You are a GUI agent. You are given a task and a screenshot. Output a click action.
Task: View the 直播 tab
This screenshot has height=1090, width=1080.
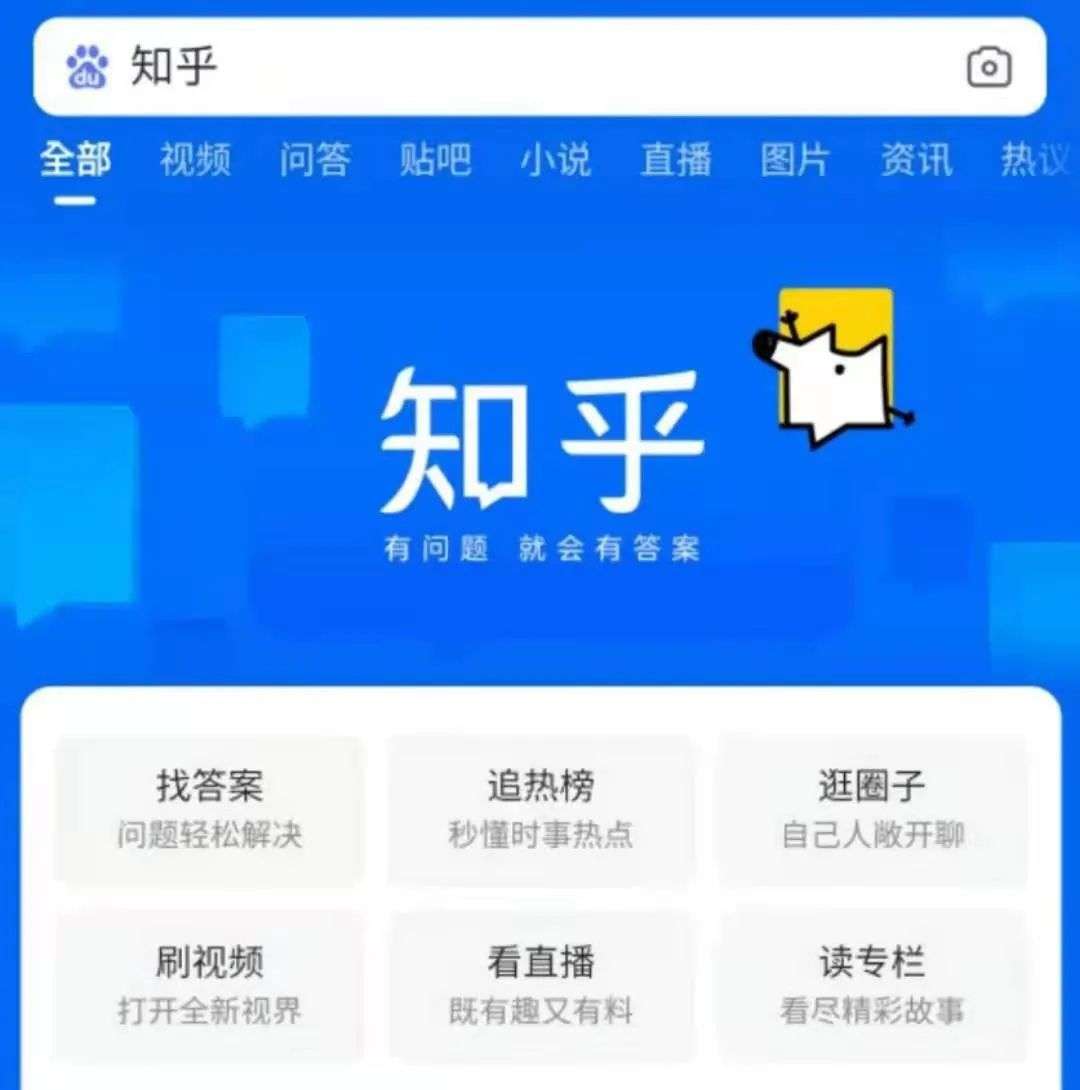(x=676, y=160)
